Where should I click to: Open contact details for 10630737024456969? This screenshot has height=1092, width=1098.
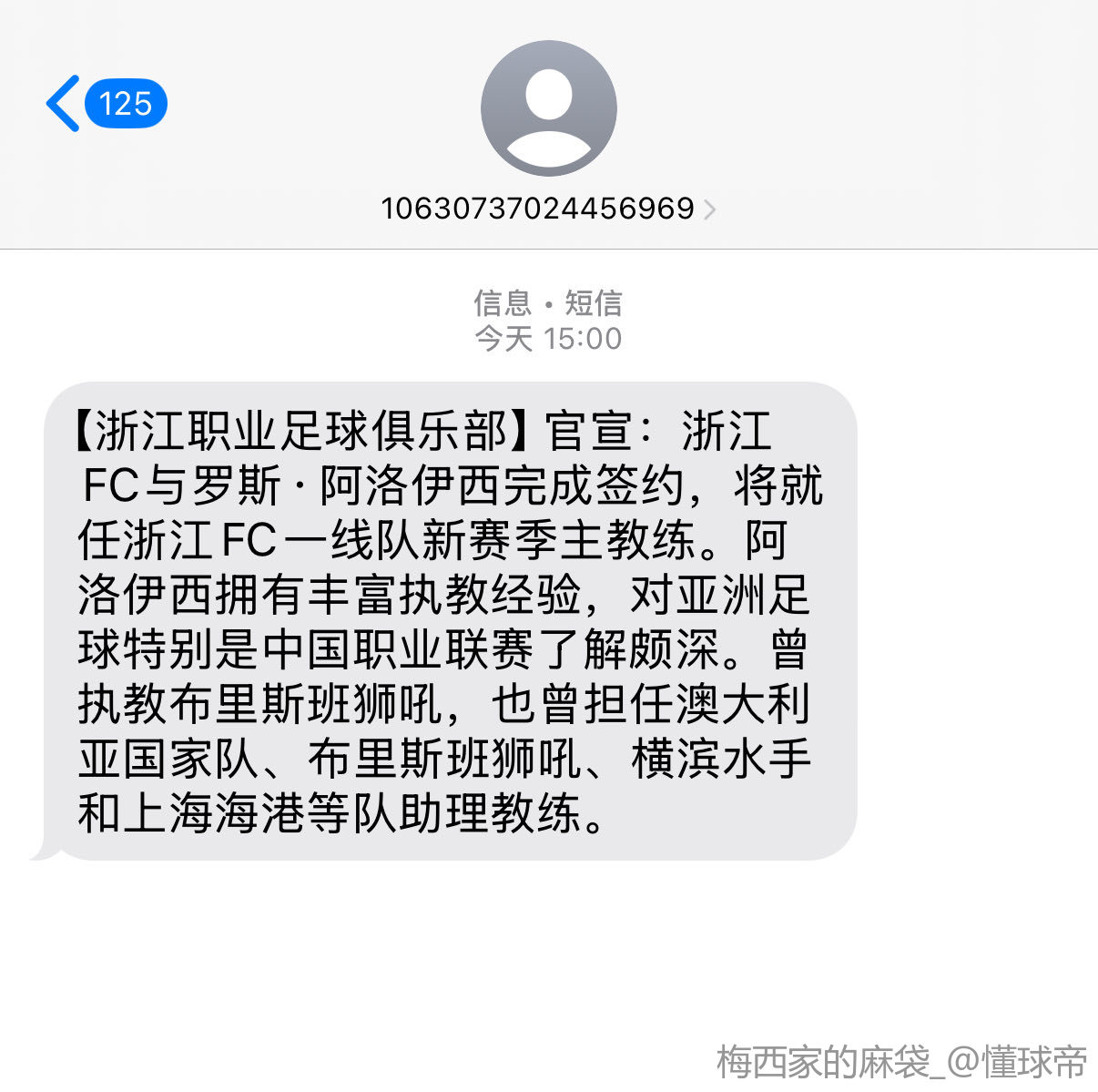tap(547, 209)
